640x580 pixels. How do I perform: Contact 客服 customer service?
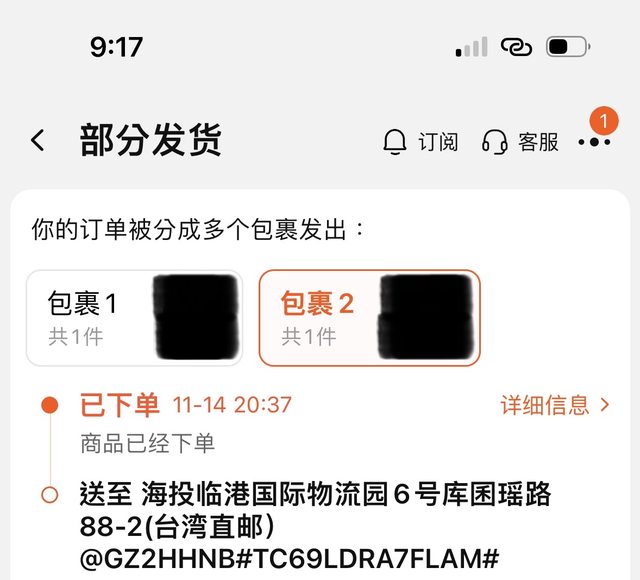tap(520, 142)
